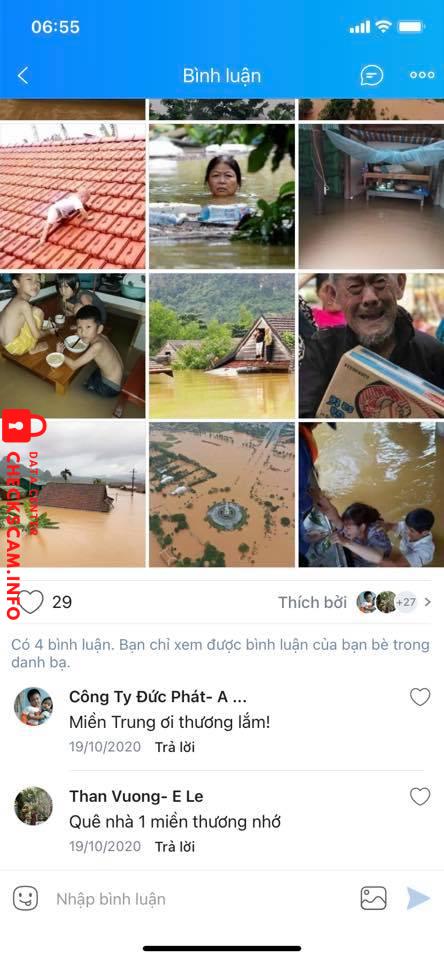Viewport: 444px width, 960px height.
Task: Open the emoji sticker picker
Action: point(26,899)
